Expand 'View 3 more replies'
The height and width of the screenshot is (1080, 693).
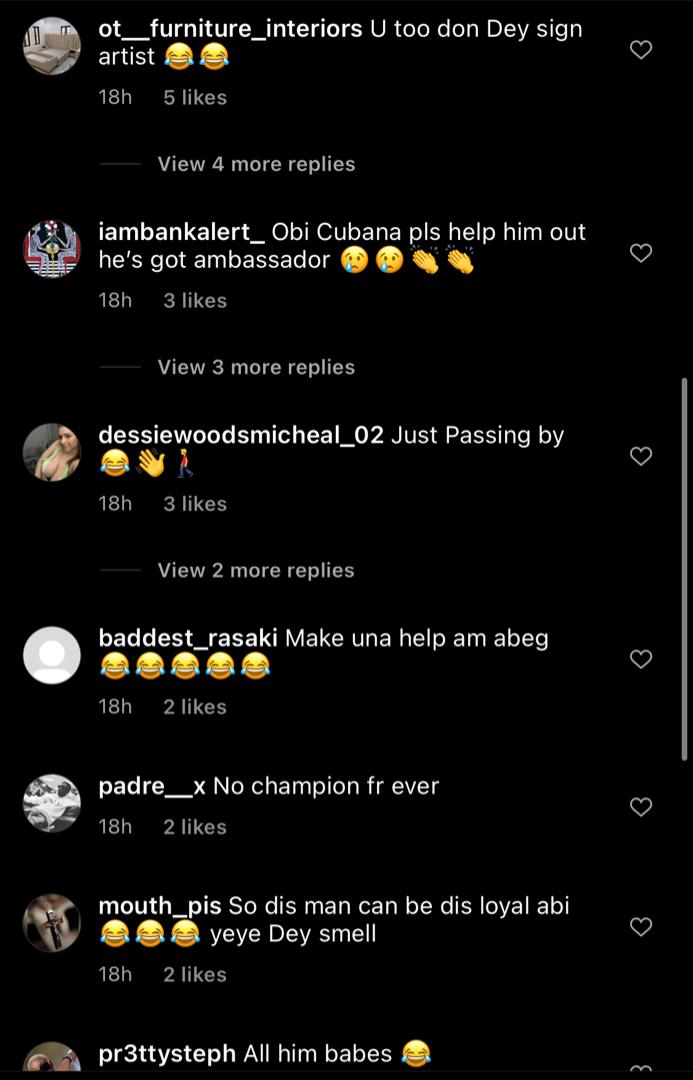tap(256, 367)
